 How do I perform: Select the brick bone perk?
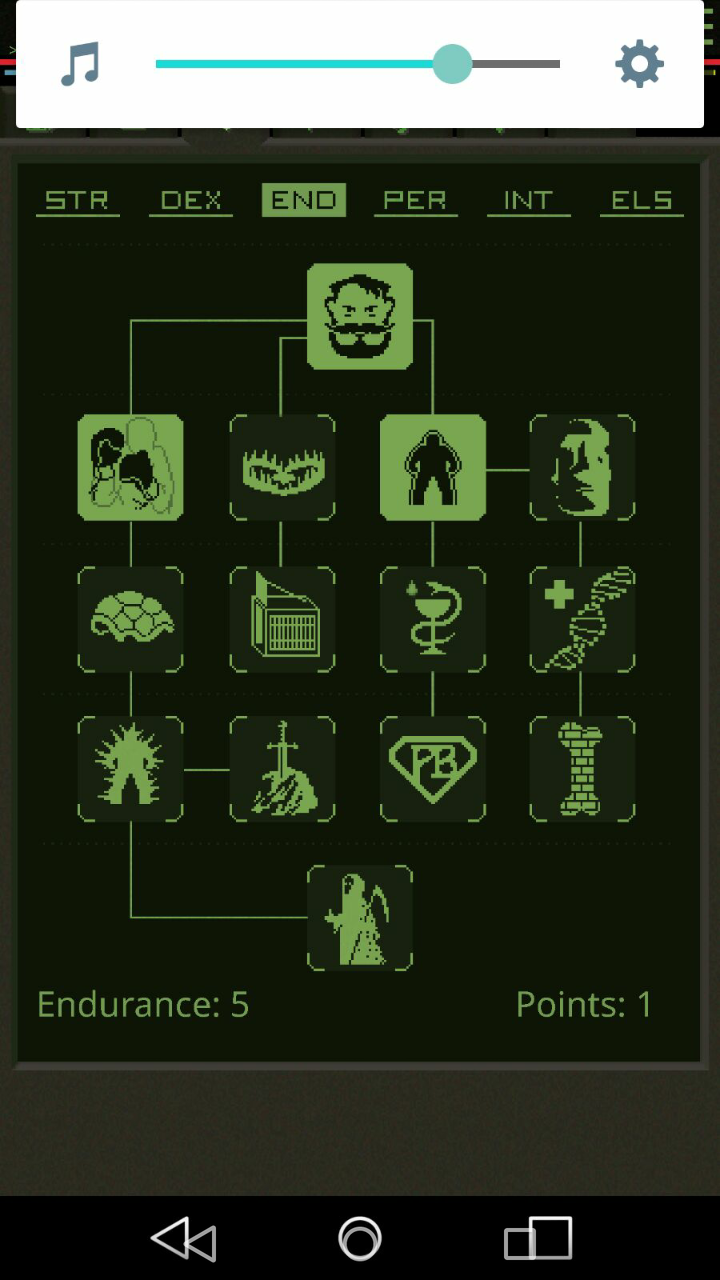[x=582, y=769]
